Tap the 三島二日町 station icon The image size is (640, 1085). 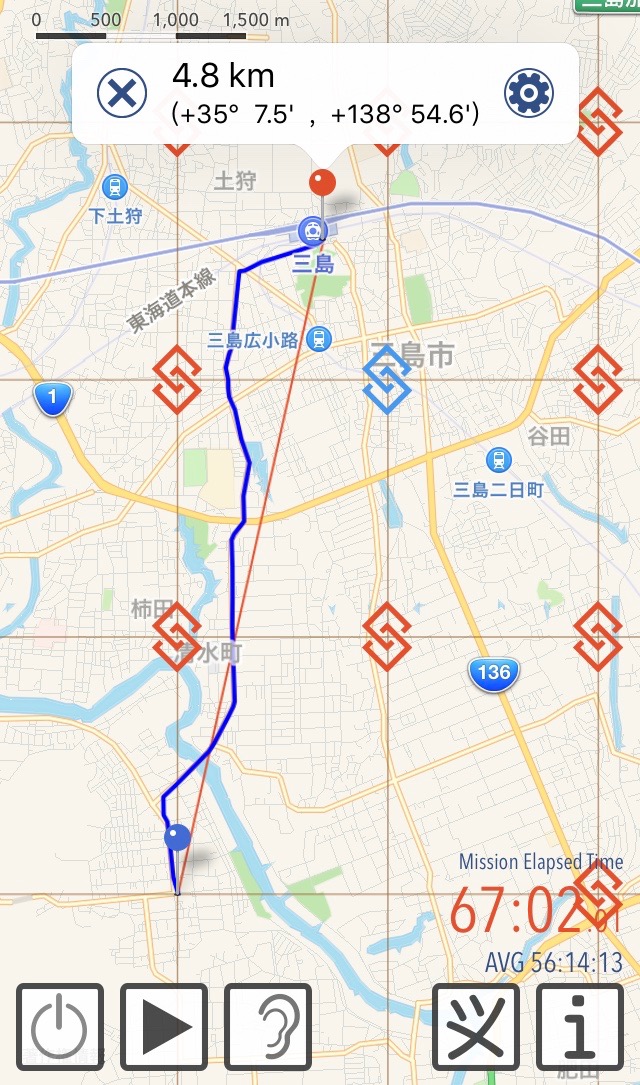(498, 459)
